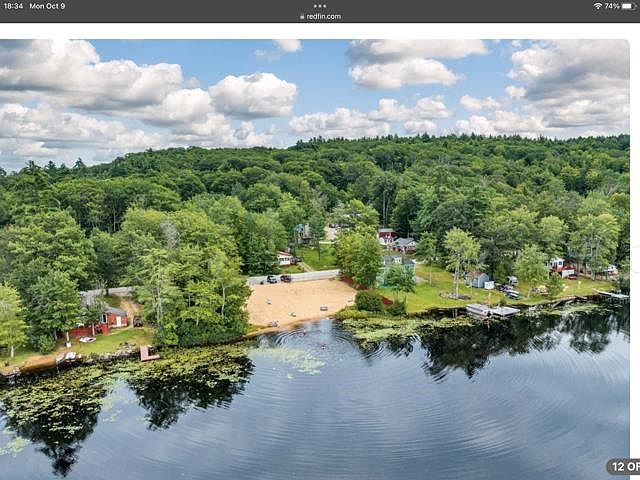640x480 pixels.
Task: Open the multitasking three-dot menu
Action: [320, 6]
